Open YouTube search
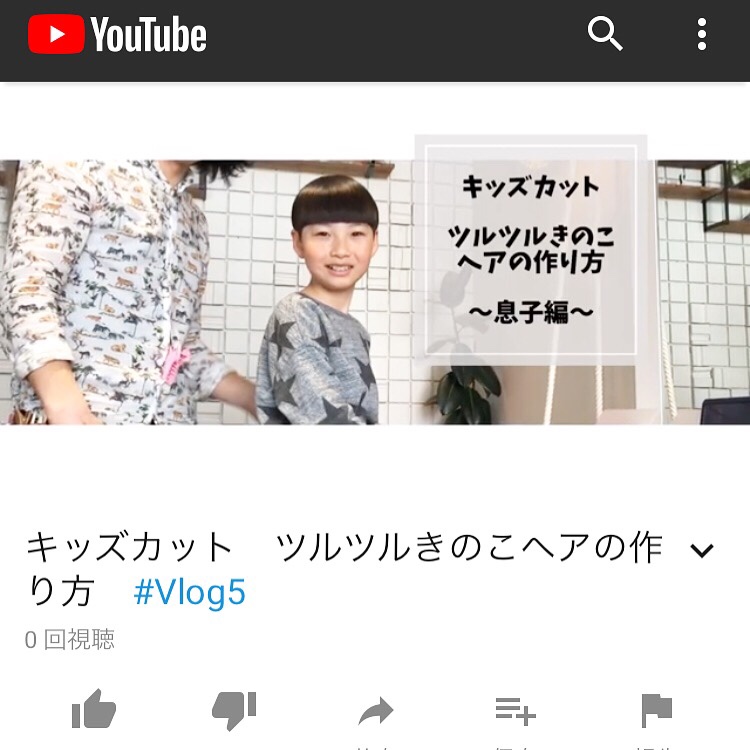The image size is (750, 750). pyautogui.click(x=605, y=35)
